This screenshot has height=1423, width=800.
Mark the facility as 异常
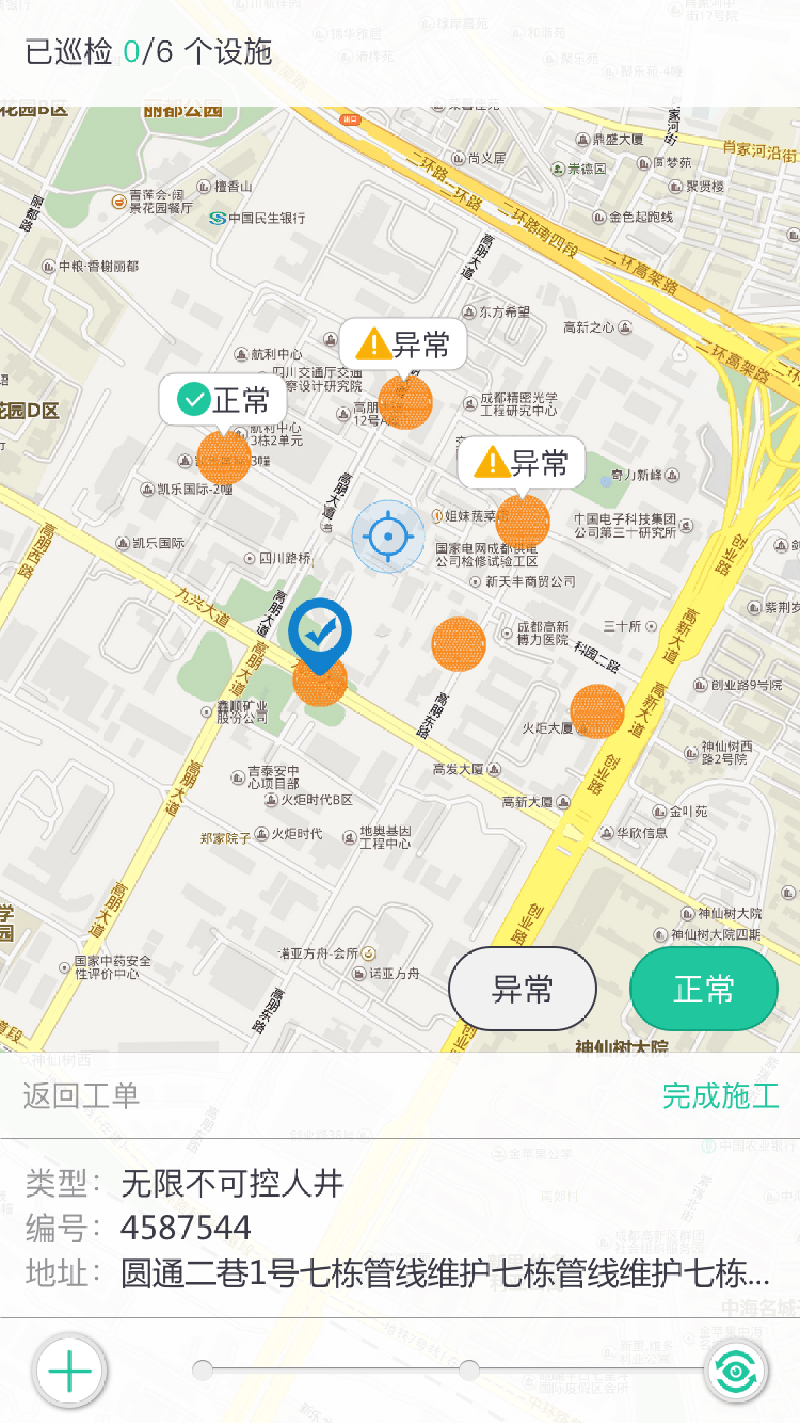tap(522, 988)
